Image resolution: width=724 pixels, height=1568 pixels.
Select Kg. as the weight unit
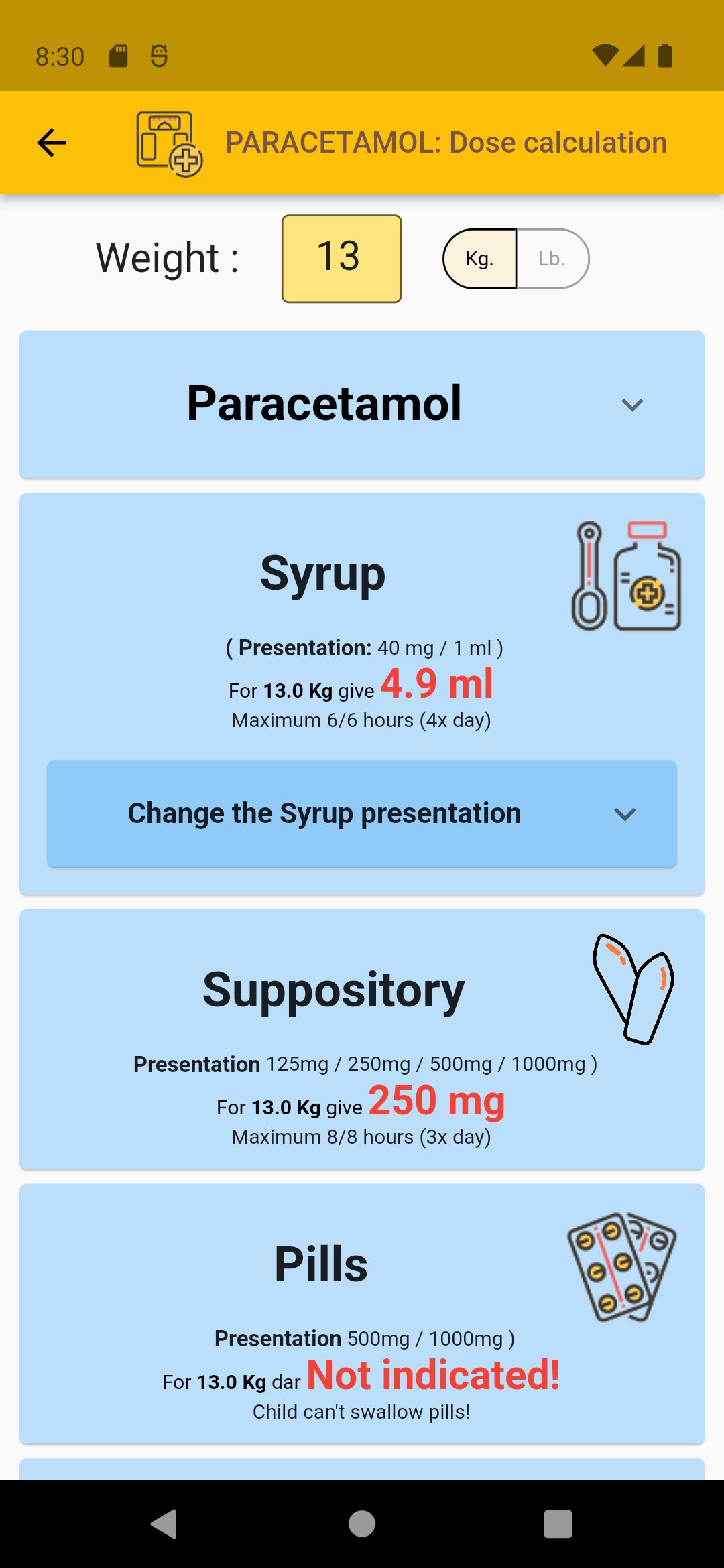click(x=480, y=259)
